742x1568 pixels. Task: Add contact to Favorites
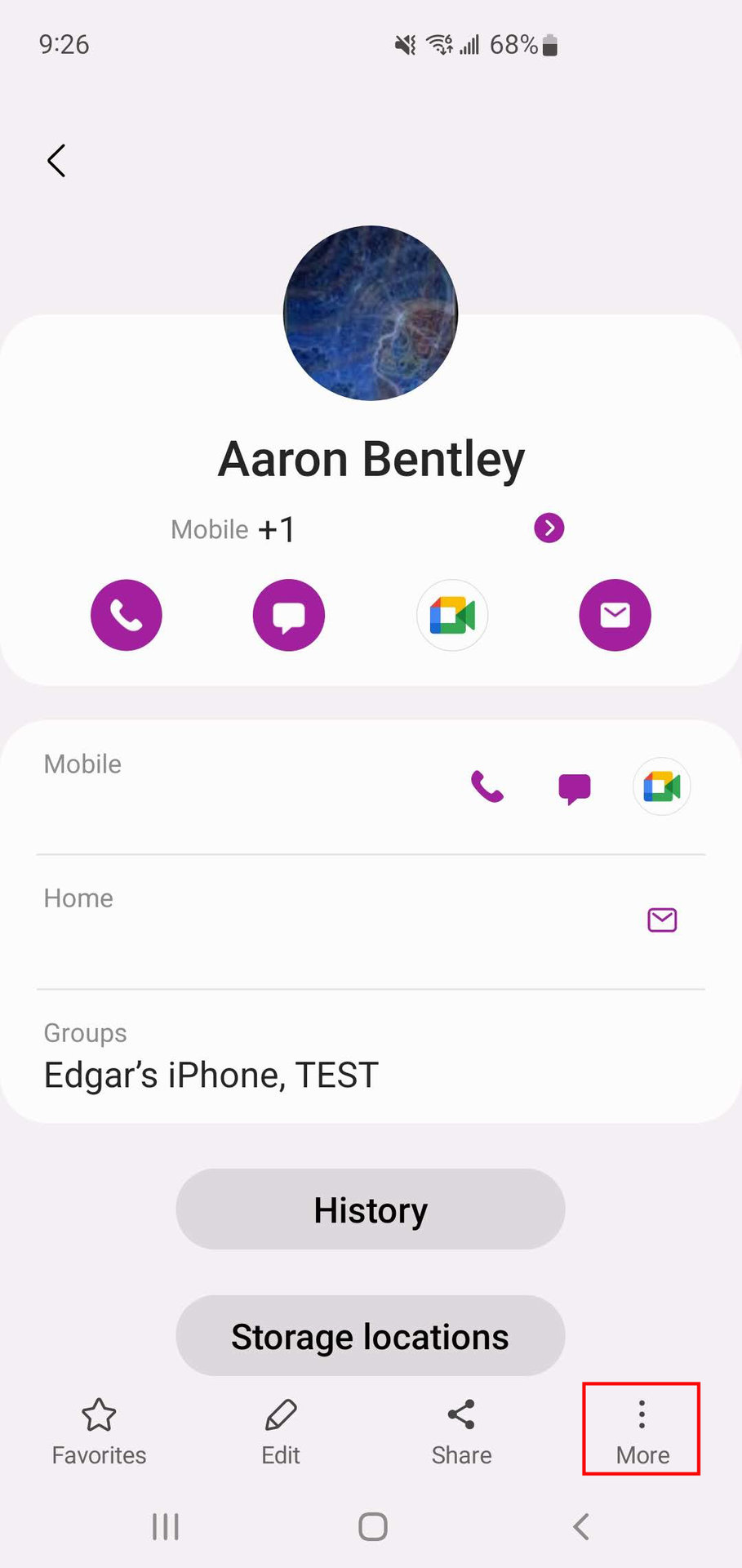tap(99, 1429)
